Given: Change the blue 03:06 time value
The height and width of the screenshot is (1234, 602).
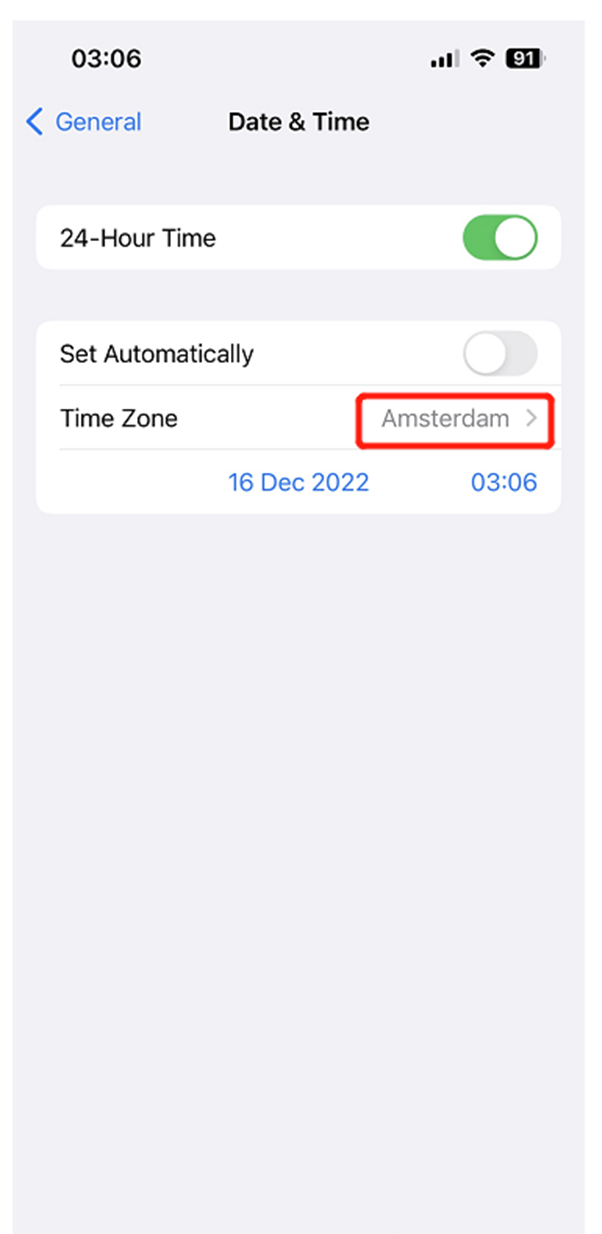Looking at the screenshot, I should (x=504, y=482).
